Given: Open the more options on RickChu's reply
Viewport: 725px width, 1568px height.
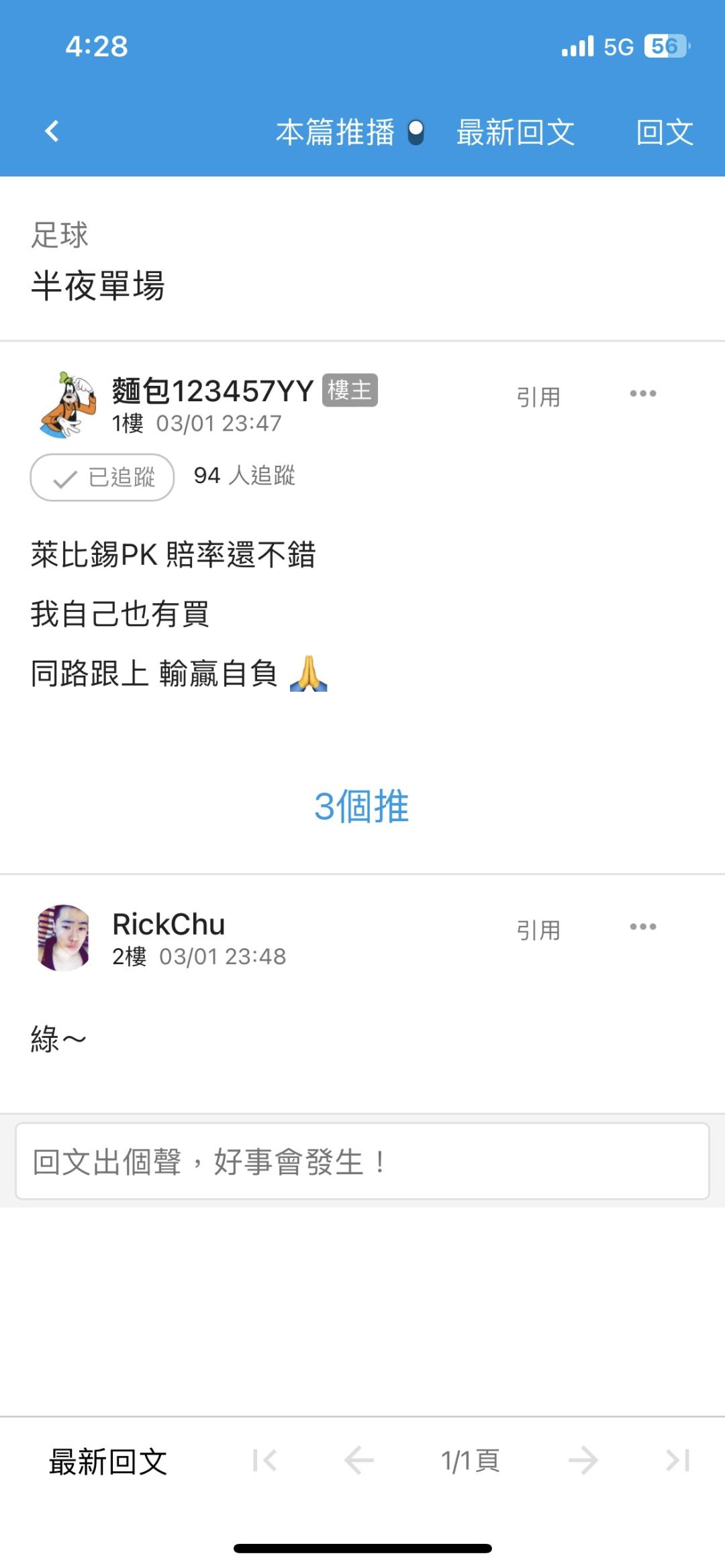Looking at the screenshot, I should point(642,927).
